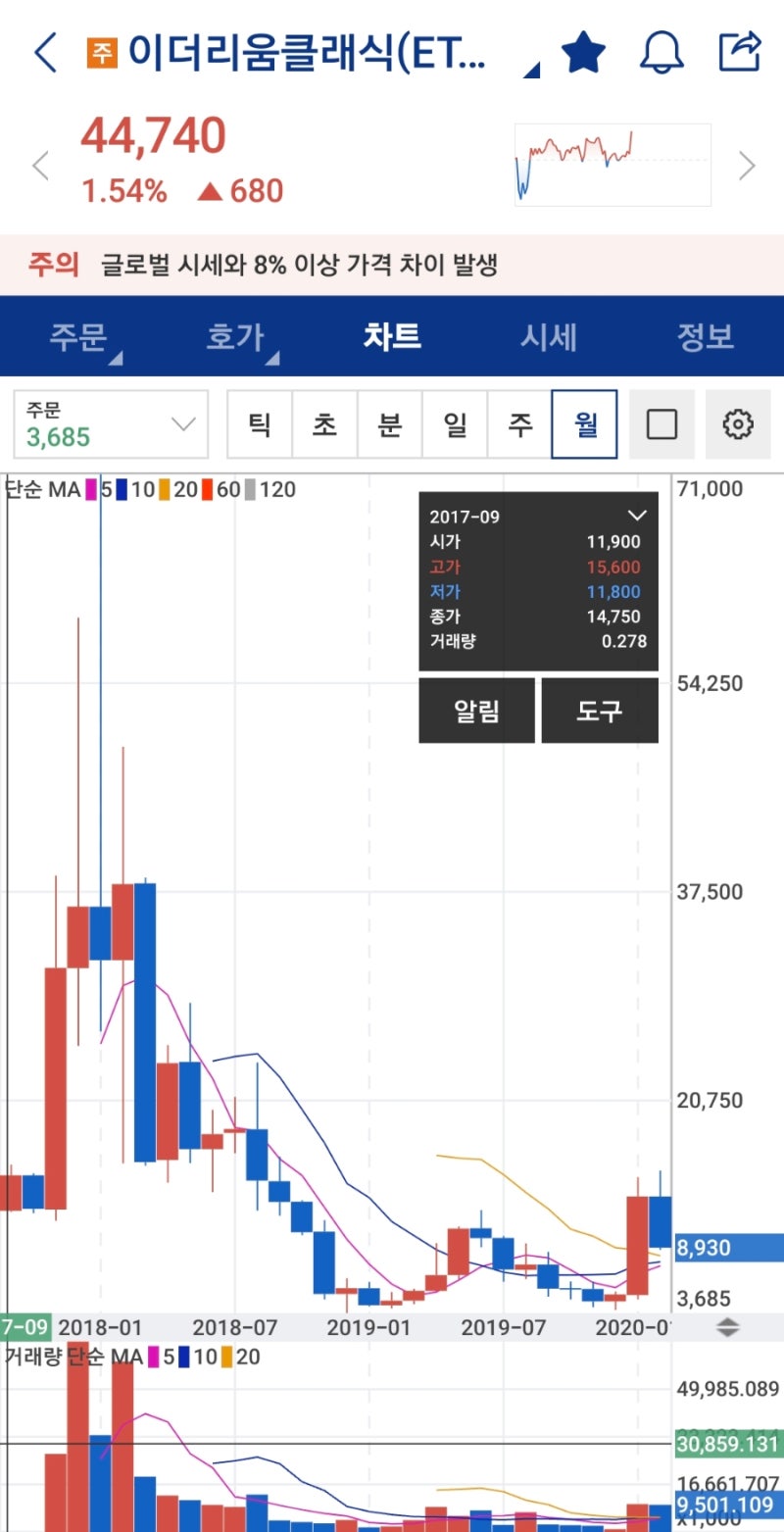Toggle the favorite star for Ethereum Classic

584,52
